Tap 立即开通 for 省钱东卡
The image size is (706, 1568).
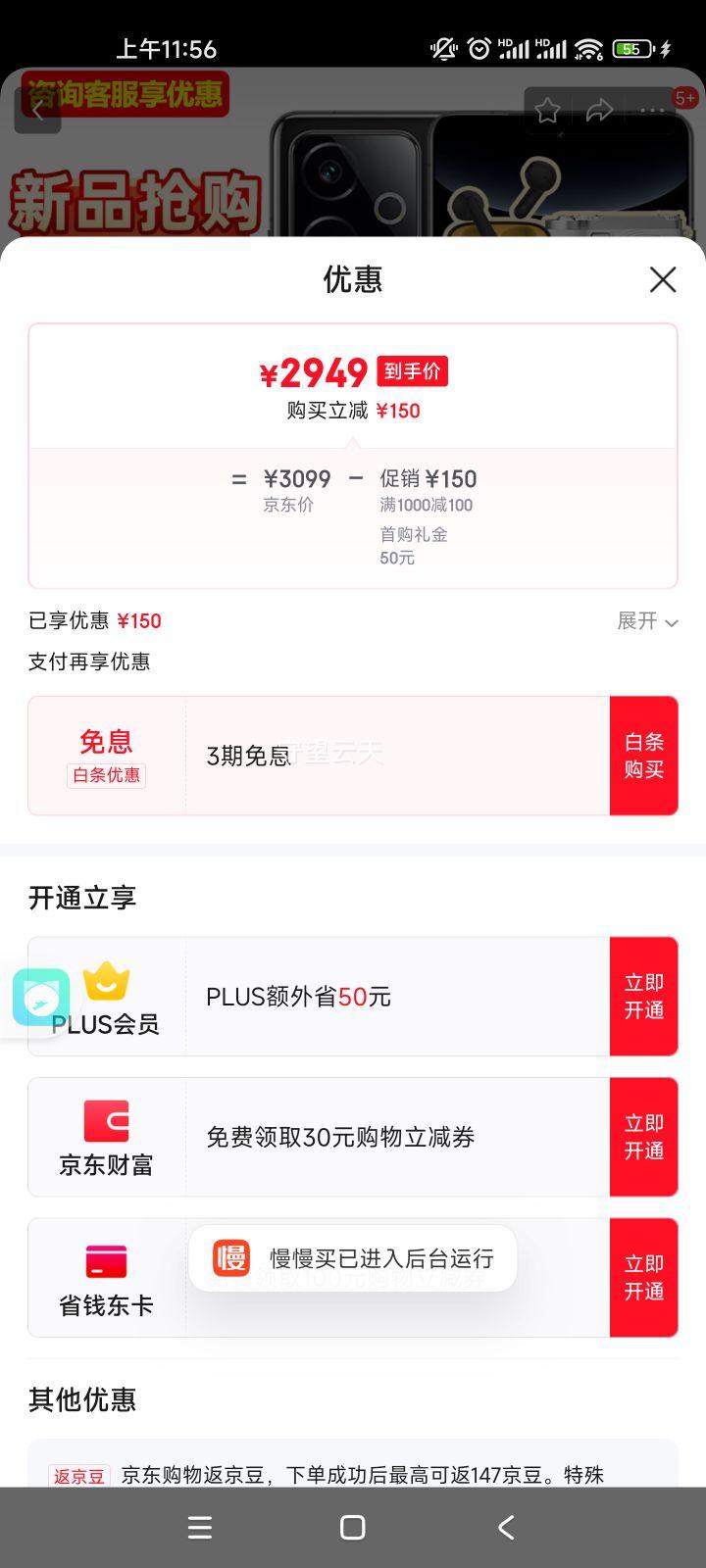click(644, 1278)
